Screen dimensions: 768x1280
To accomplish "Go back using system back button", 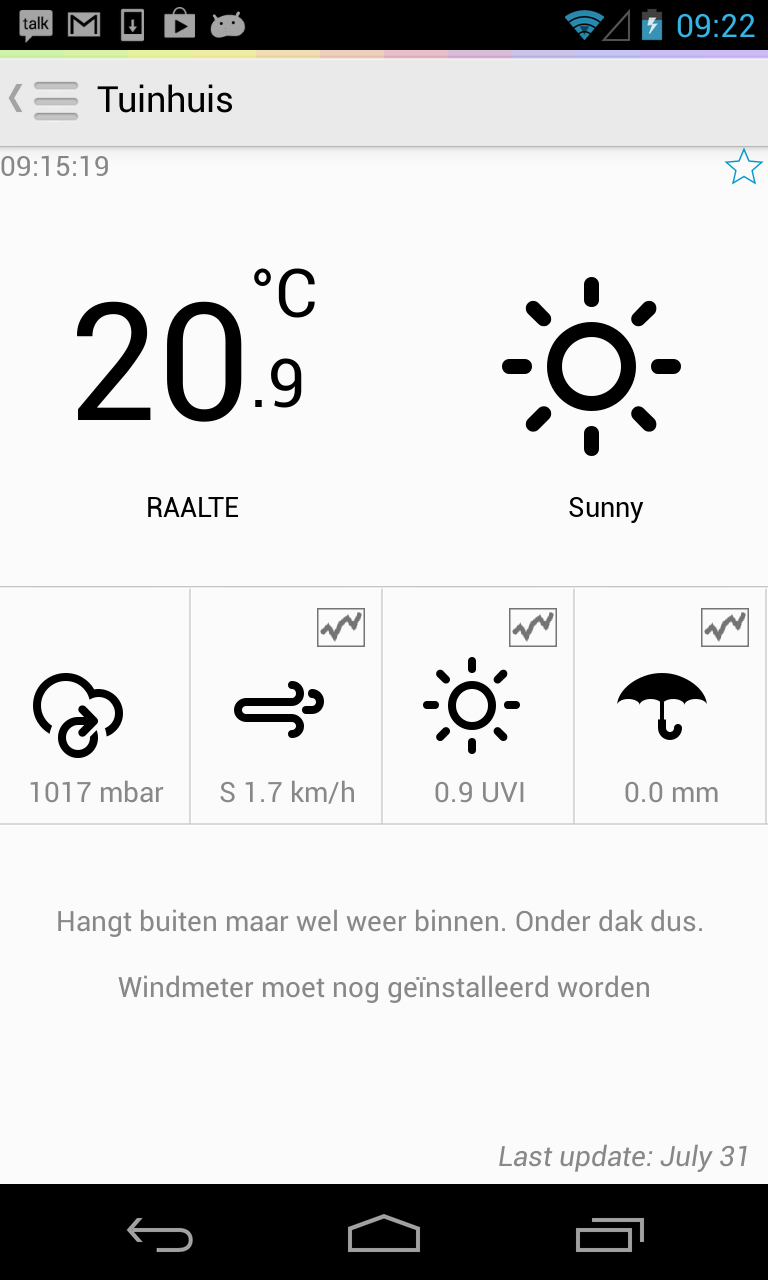I will point(160,1234).
